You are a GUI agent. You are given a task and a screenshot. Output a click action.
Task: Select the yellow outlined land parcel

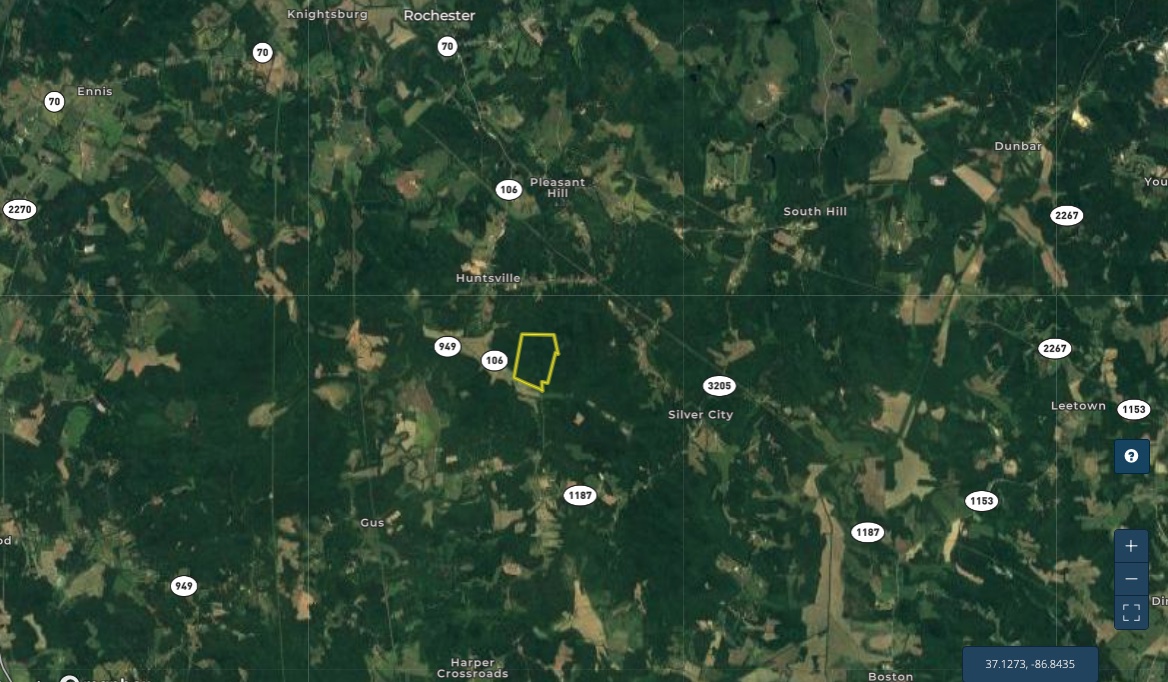(535, 360)
